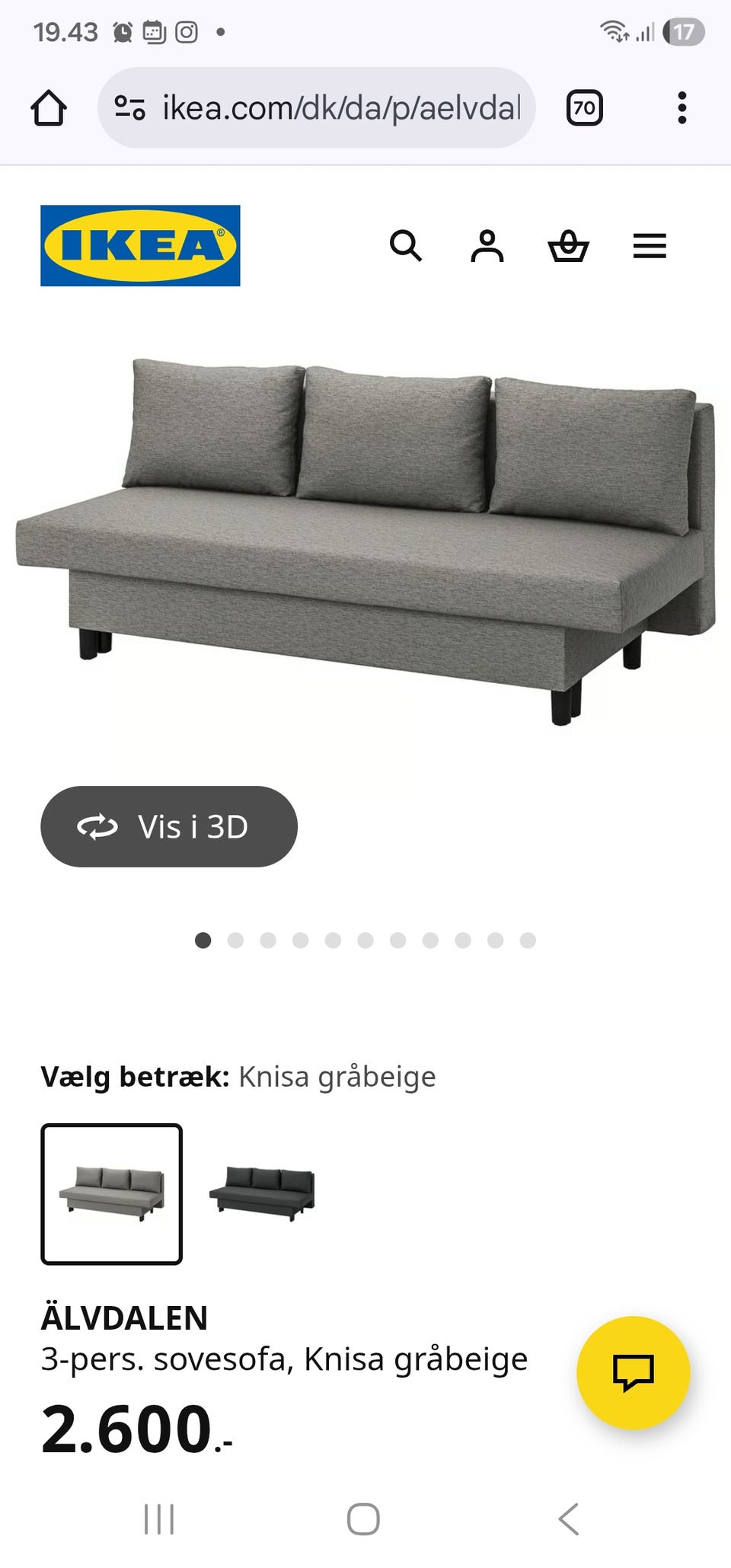Tap the second image carousel dot

point(235,940)
